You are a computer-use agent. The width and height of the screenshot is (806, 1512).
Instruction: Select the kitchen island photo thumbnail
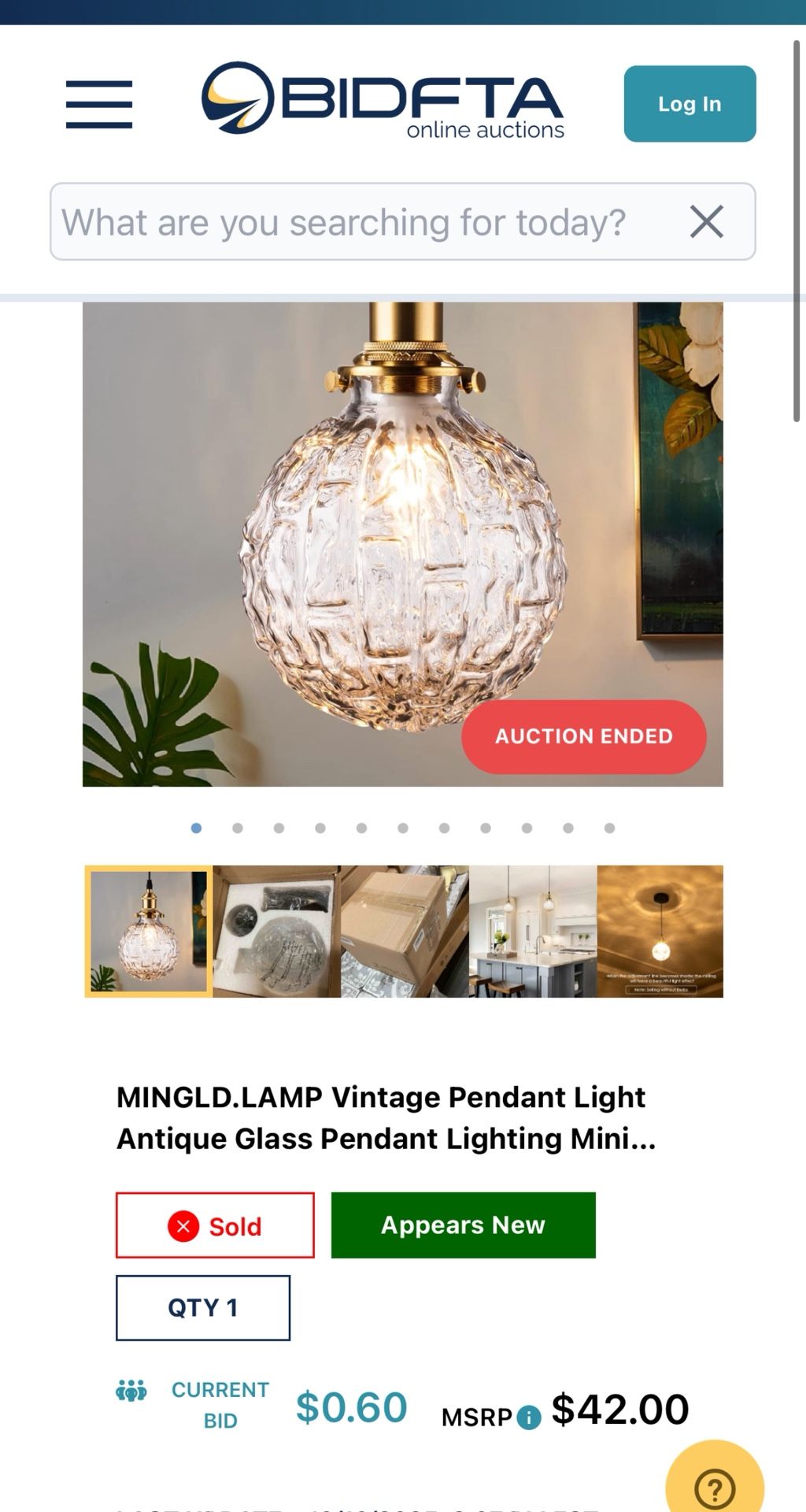click(531, 930)
